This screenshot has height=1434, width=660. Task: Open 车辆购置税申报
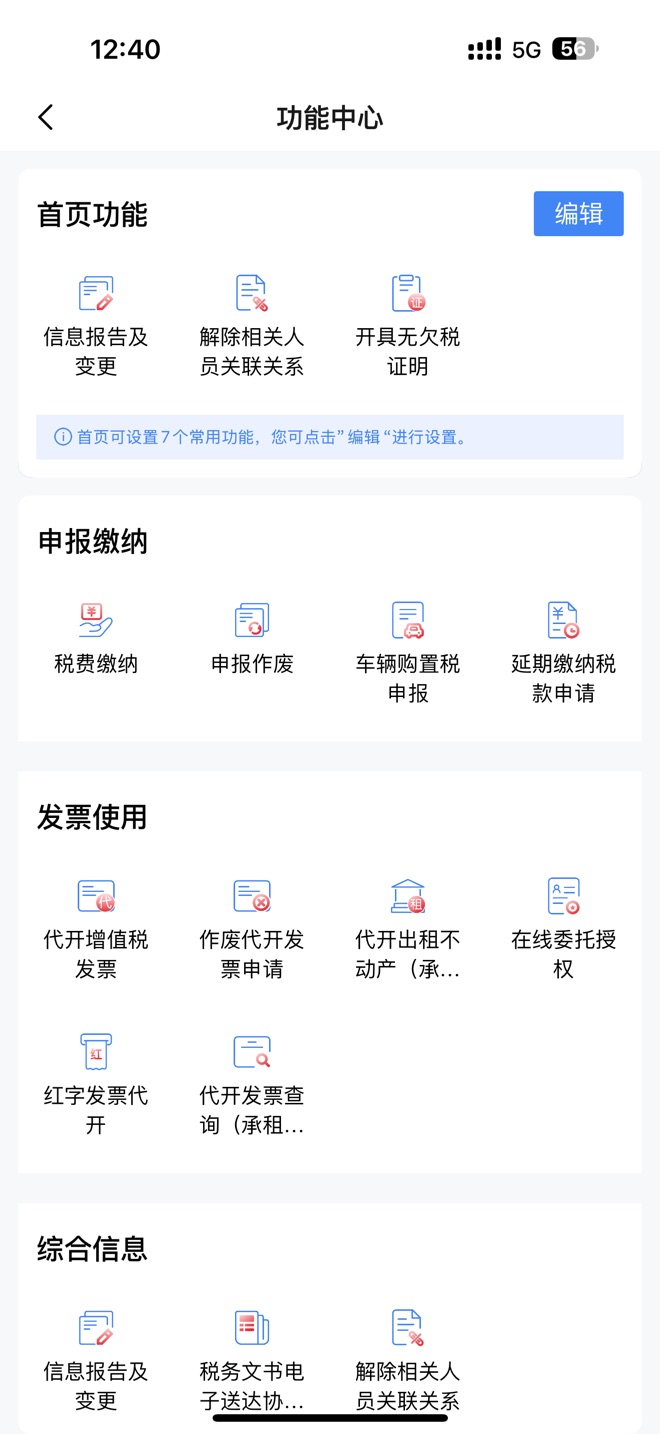click(408, 649)
